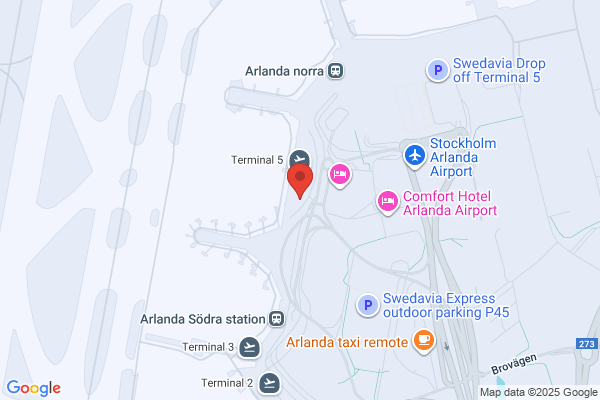Select the Arlanda norra station marker

coord(336,71)
